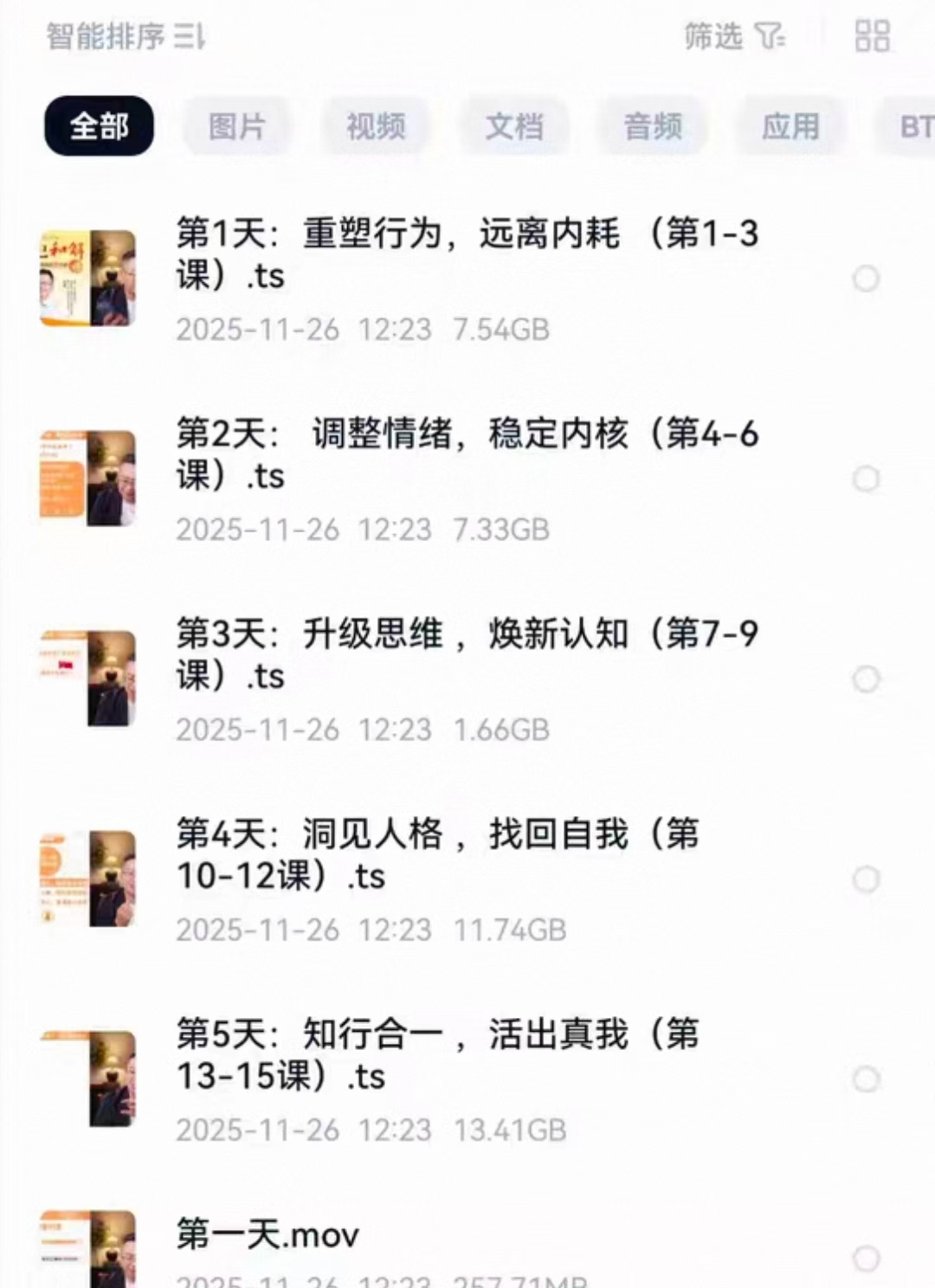Choose the 应用 category chip
Viewport: 935px width, 1288px height.
(790, 126)
